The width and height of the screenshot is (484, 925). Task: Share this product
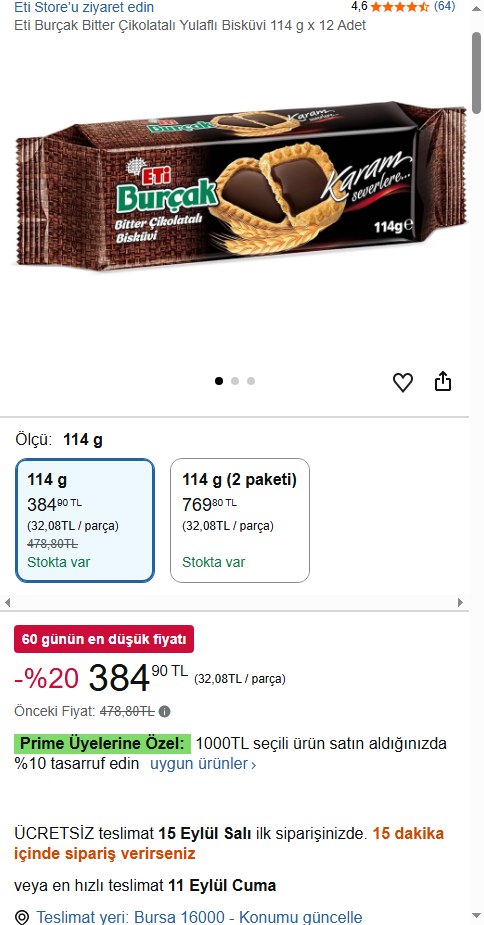tap(443, 382)
